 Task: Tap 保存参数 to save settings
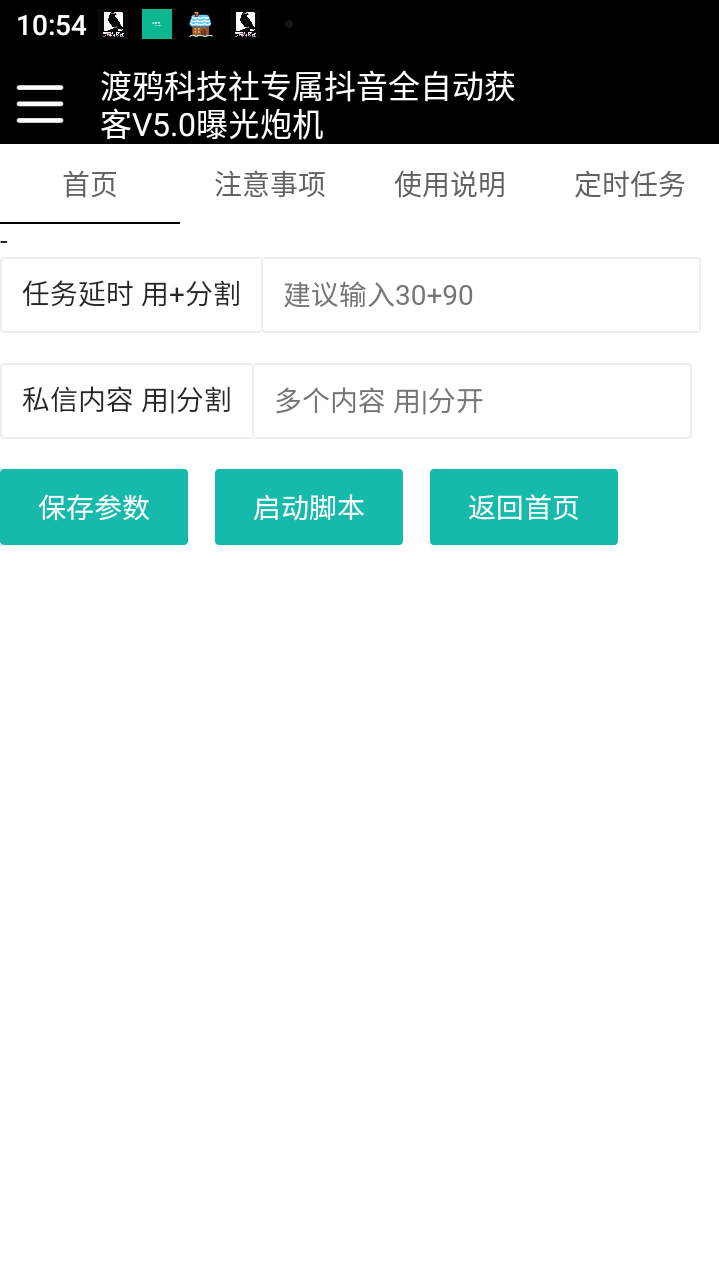[94, 507]
